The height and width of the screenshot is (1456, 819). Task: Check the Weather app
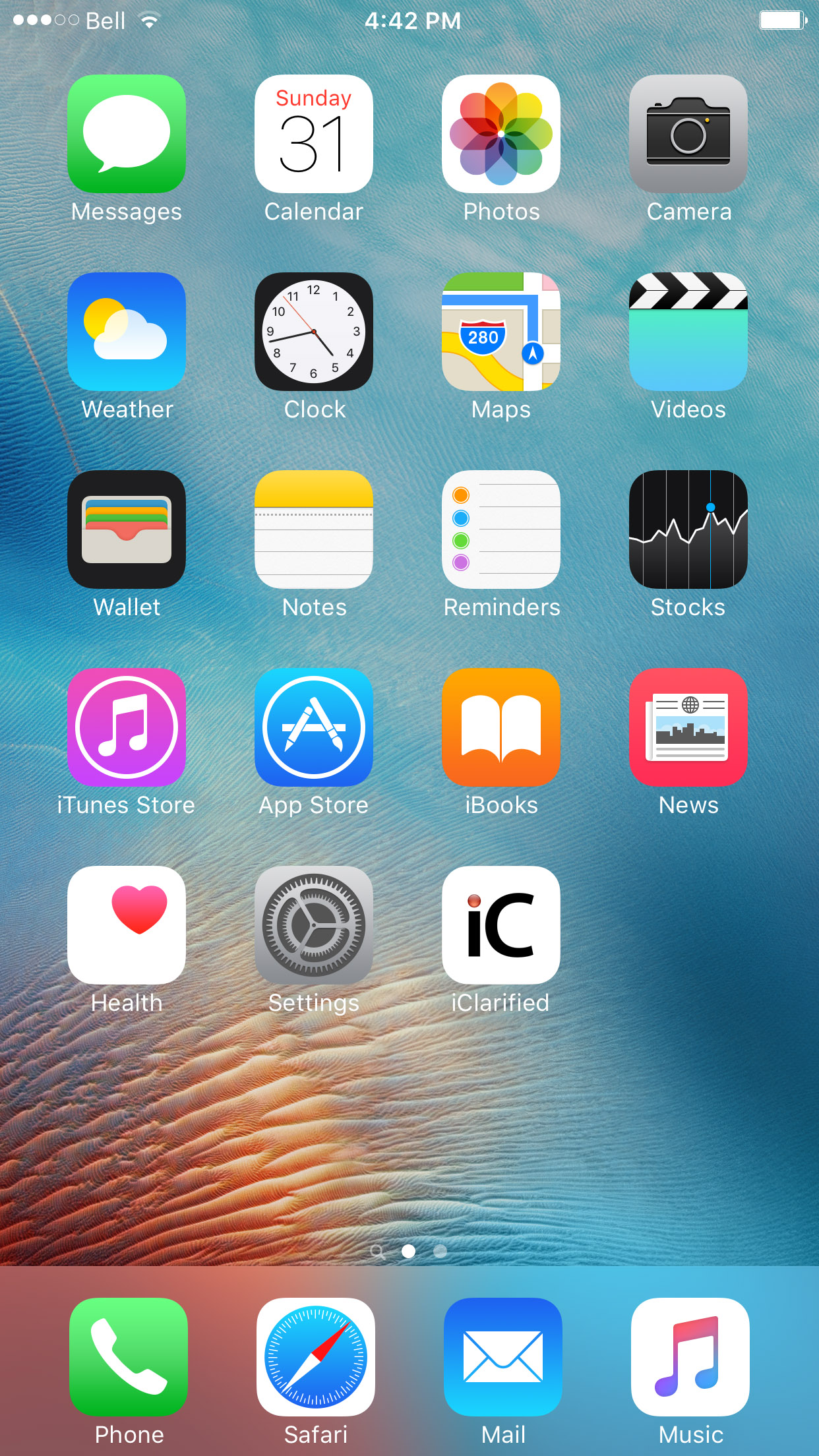pyautogui.click(x=127, y=332)
